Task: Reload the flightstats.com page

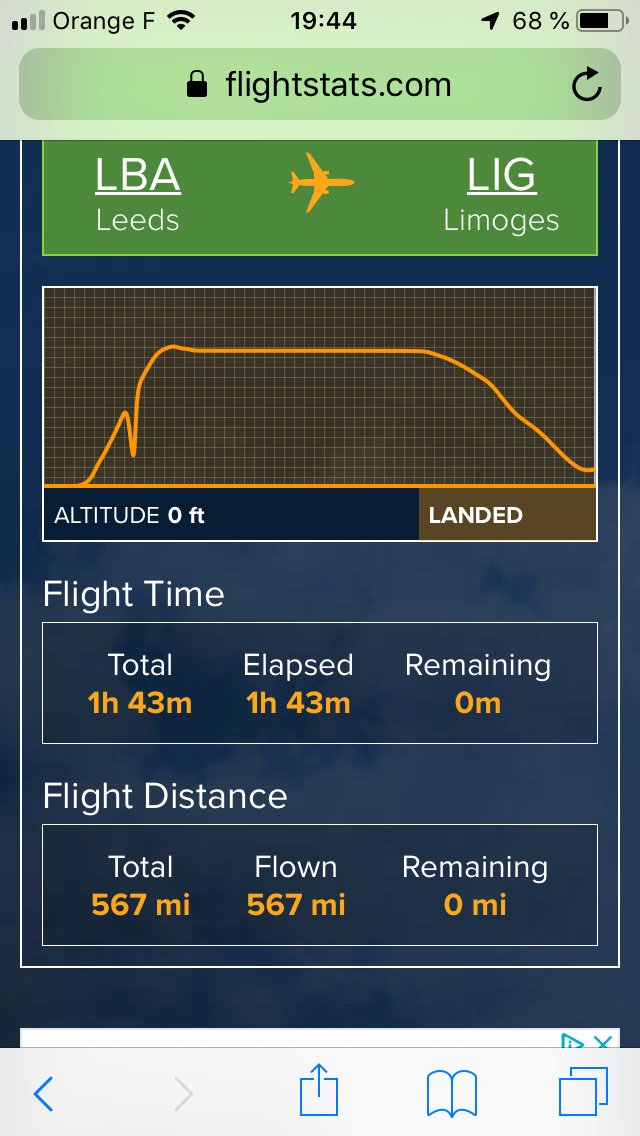Action: pyautogui.click(x=586, y=85)
